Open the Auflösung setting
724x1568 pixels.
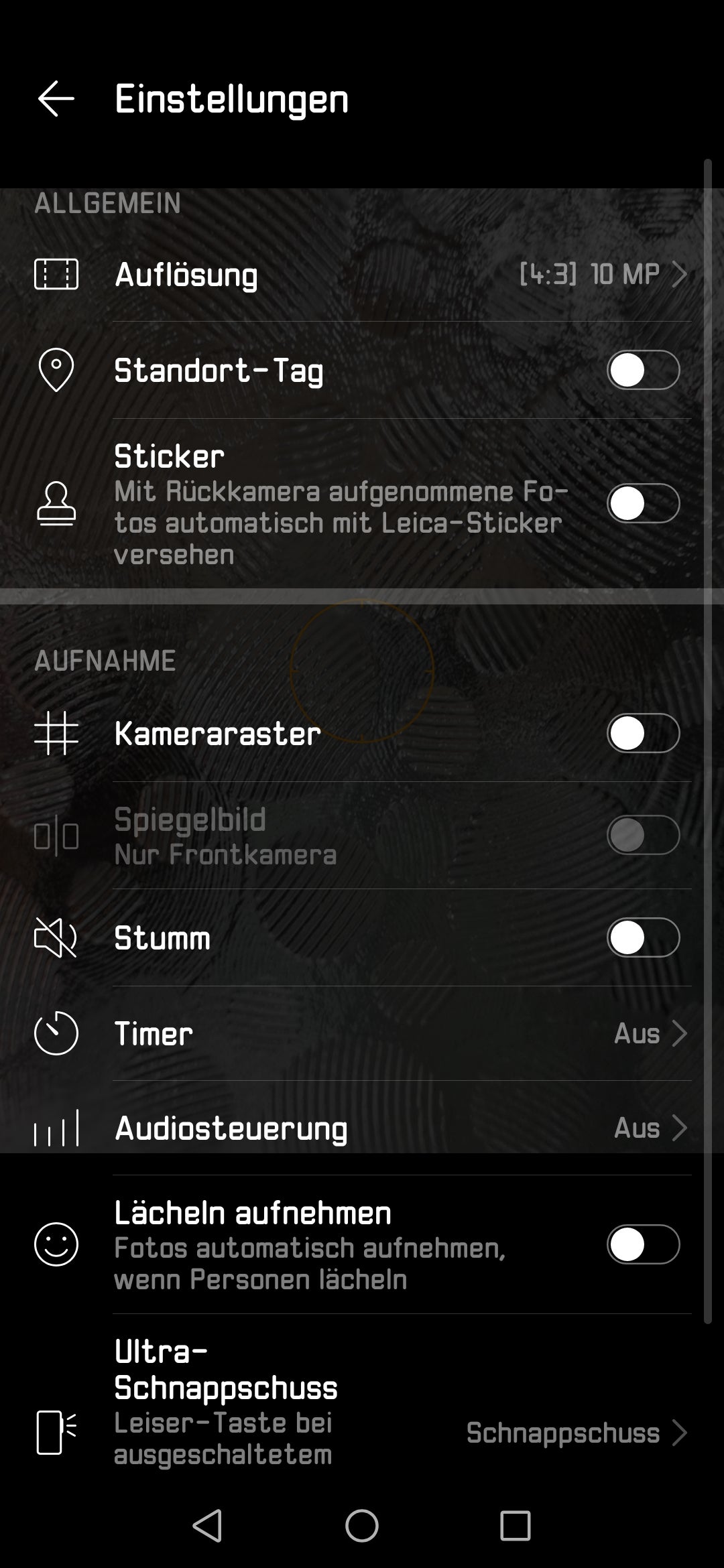[362, 274]
